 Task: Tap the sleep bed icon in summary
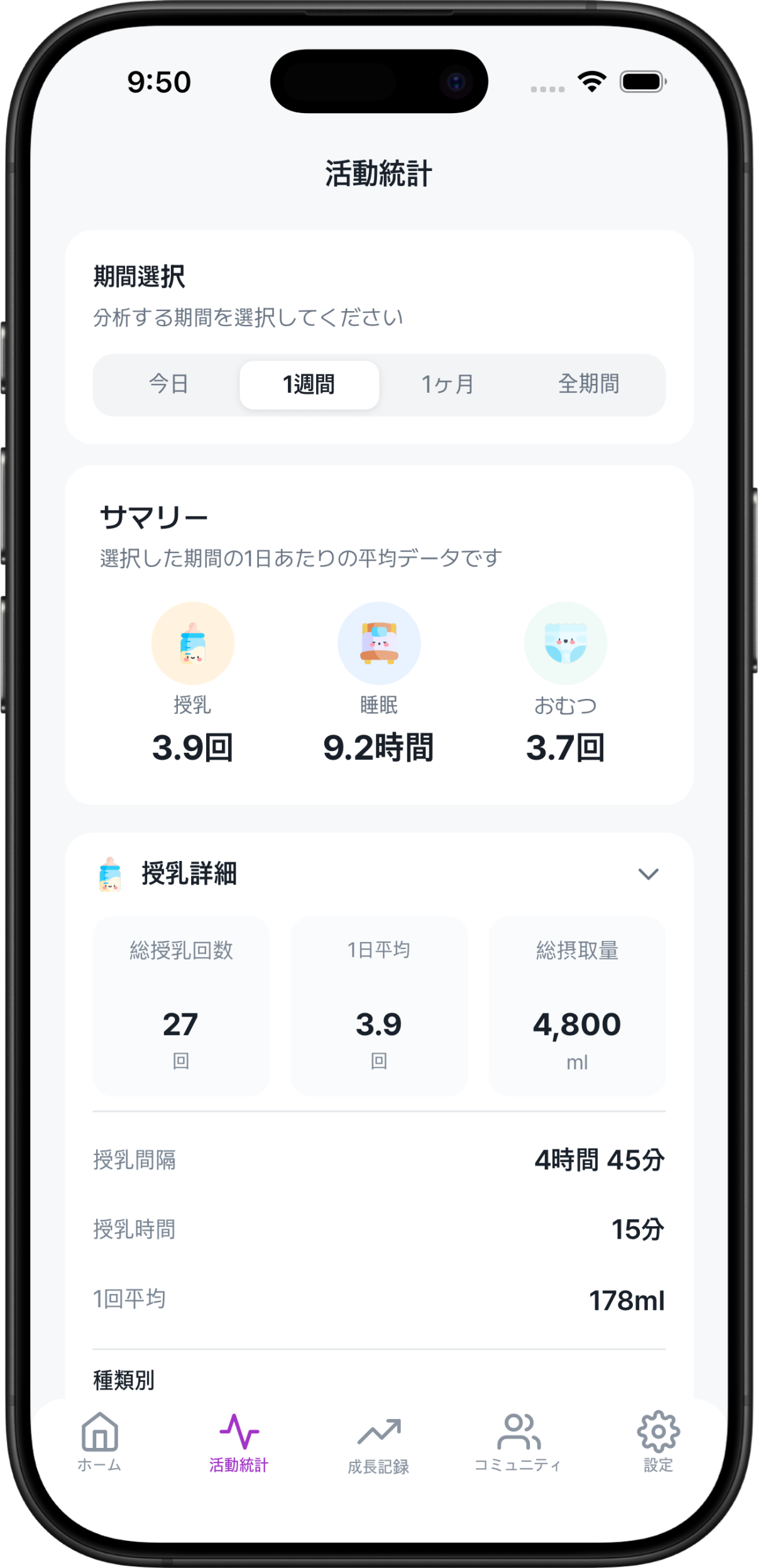pos(378,642)
